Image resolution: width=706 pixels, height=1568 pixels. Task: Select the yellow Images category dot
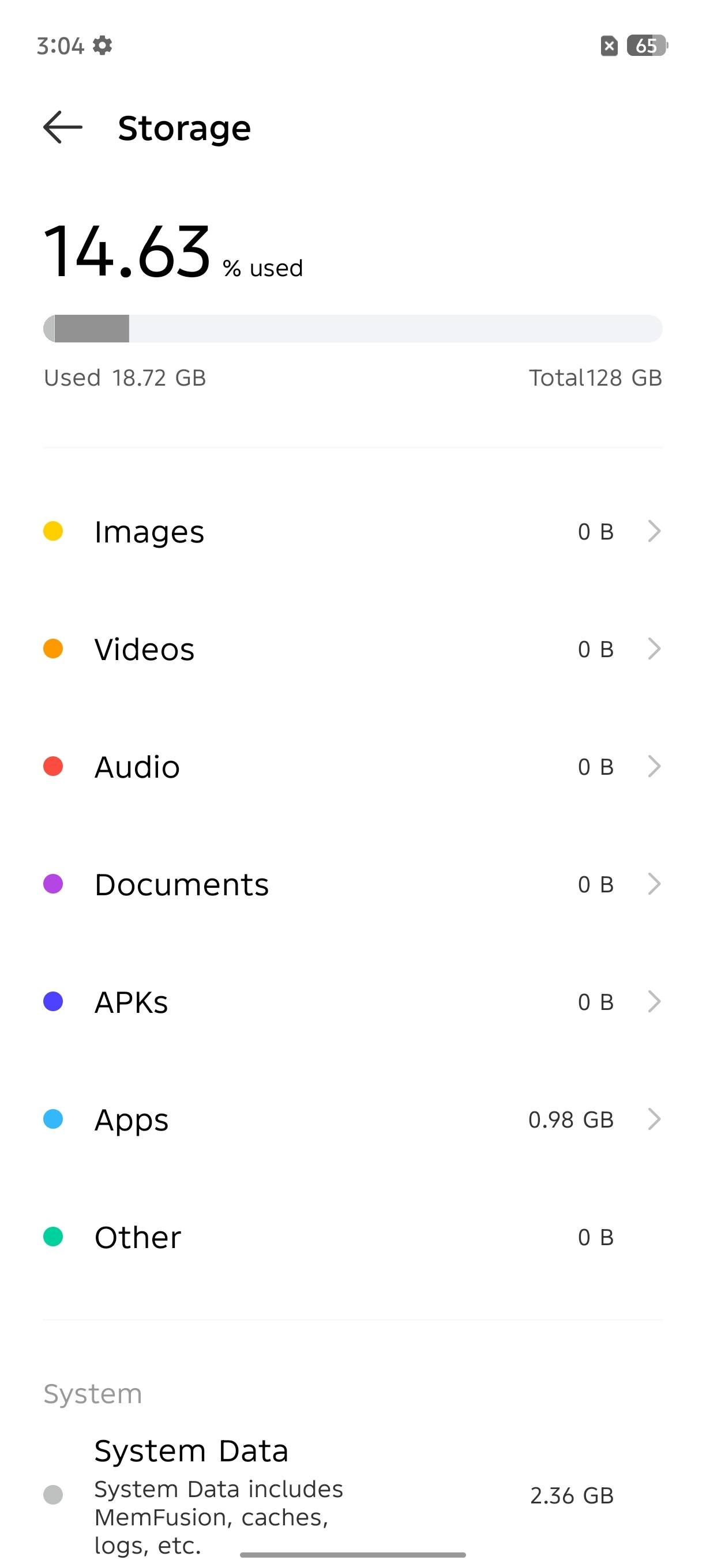[54, 531]
